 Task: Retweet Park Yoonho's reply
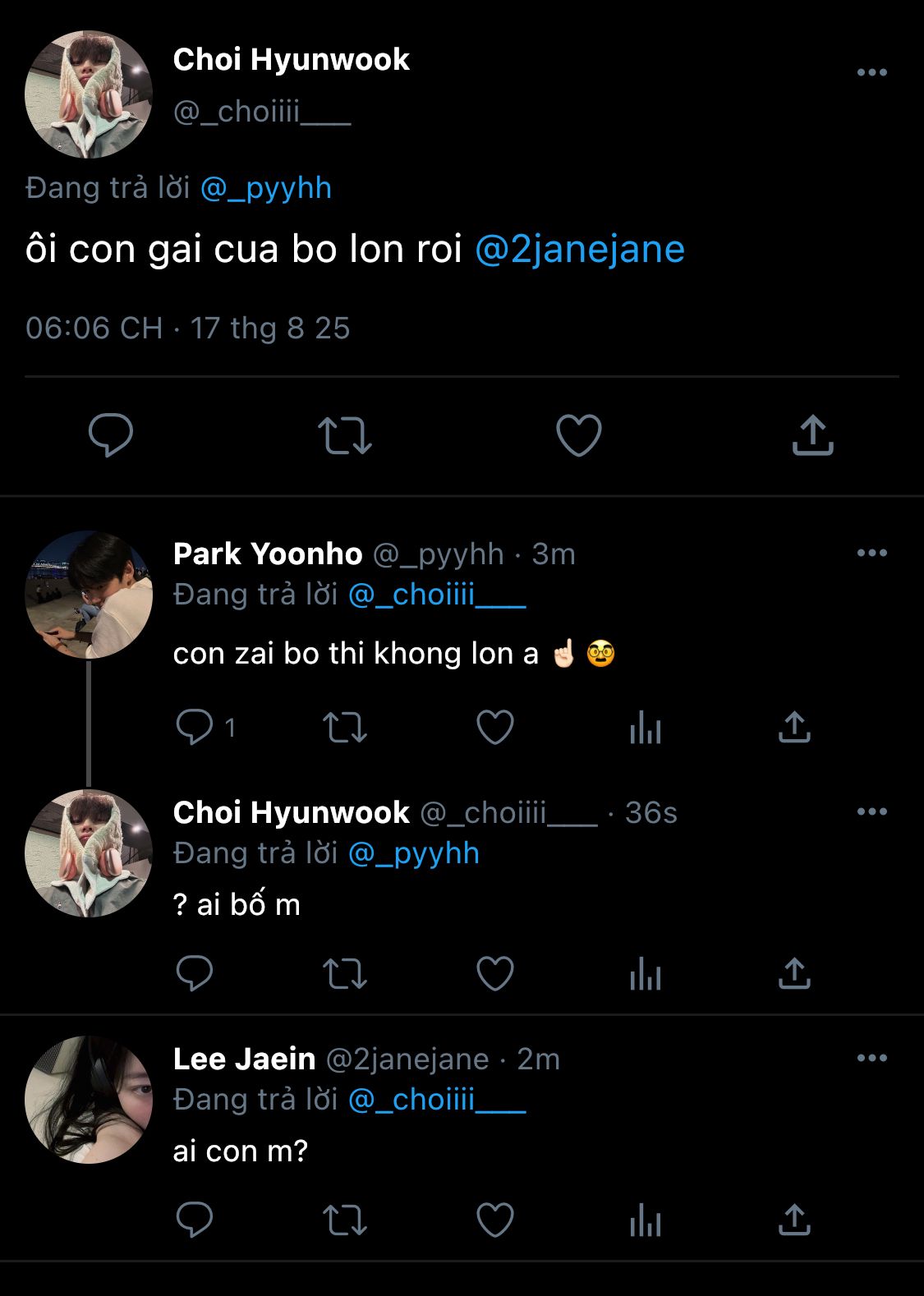coord(345,728)
